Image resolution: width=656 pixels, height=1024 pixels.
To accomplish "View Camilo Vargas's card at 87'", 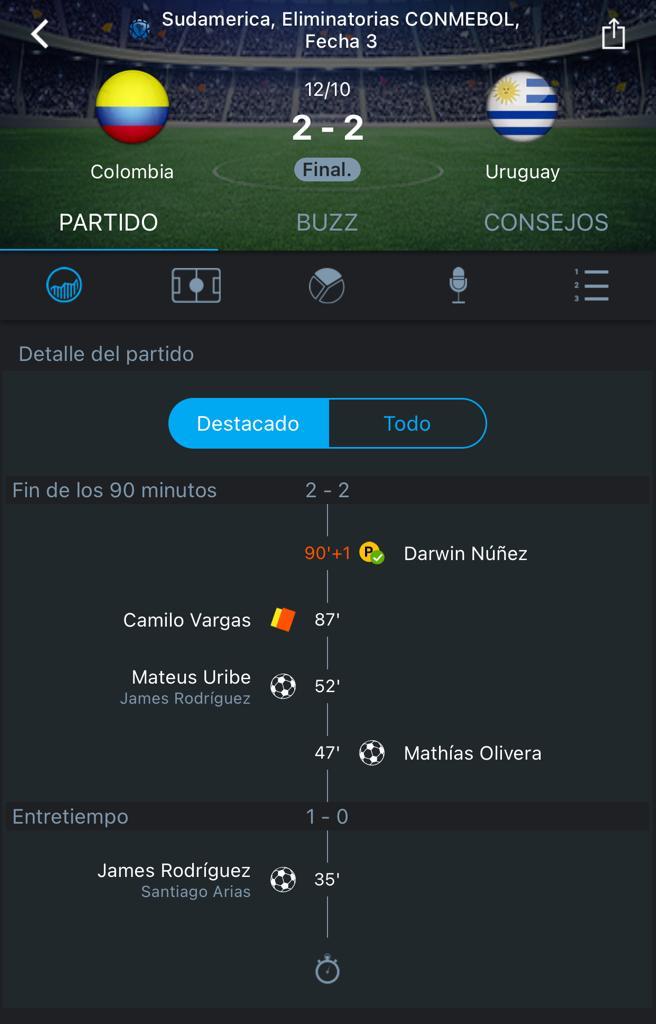I will [187, 620].
